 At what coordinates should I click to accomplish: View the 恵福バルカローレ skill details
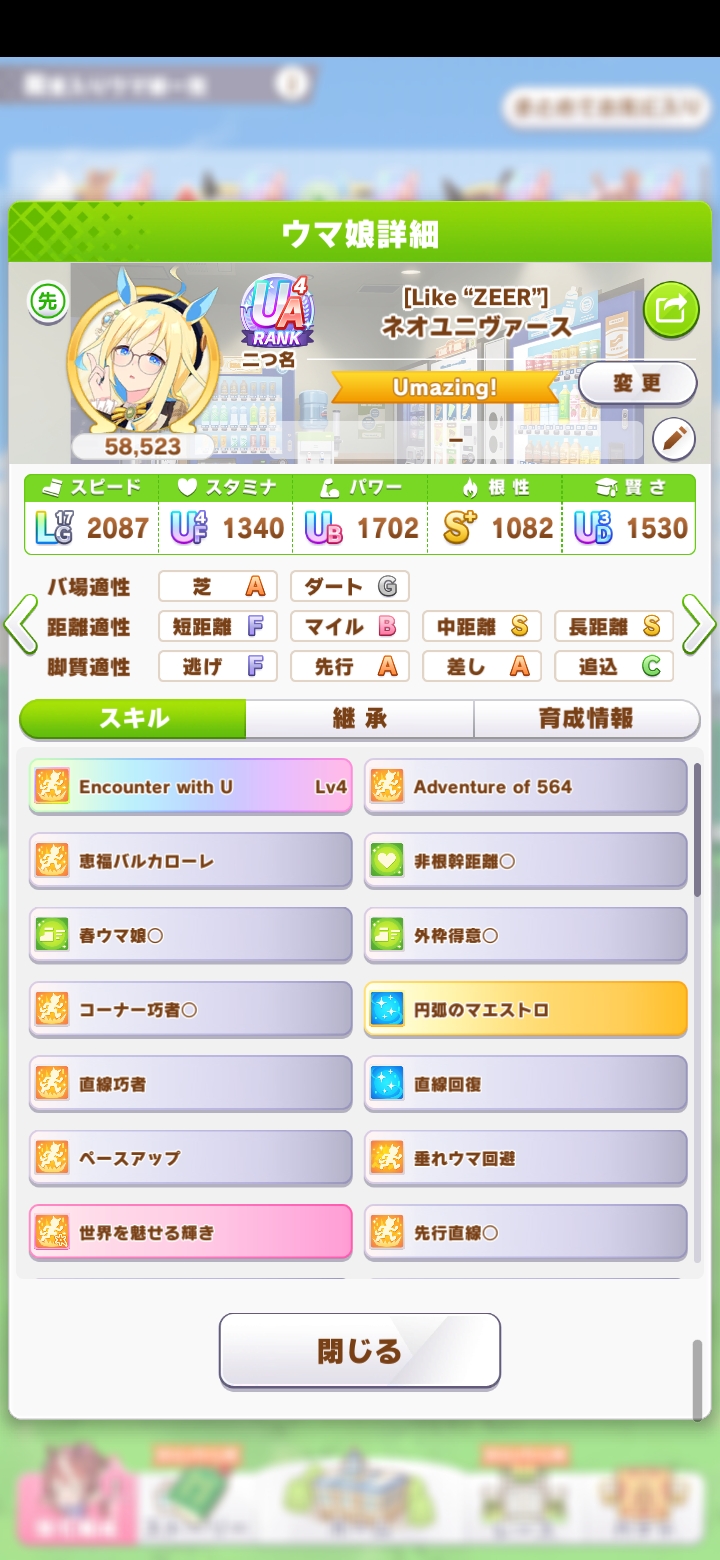click(x=190, y=861)
